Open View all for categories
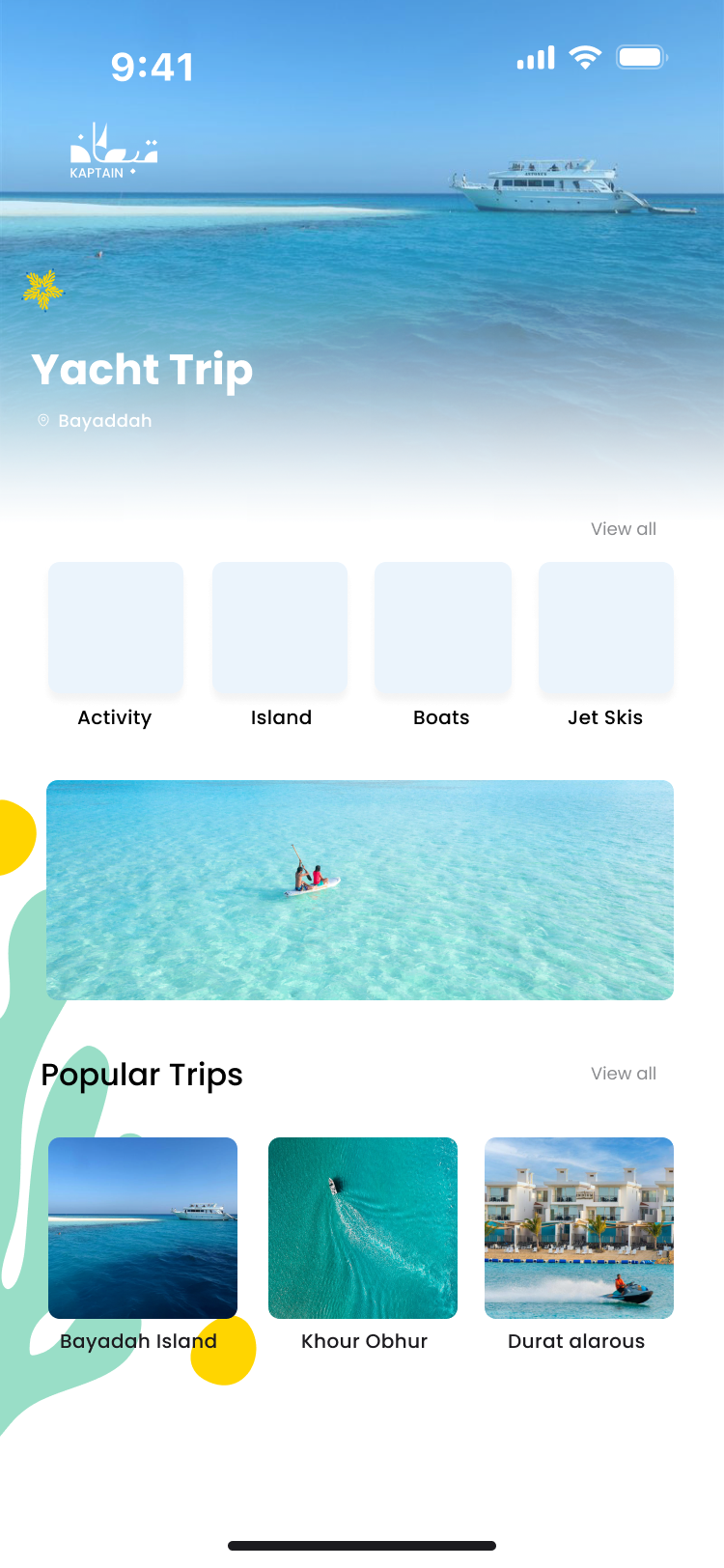724x1568 pixels. pyautogui.click(x=623, y=528)
